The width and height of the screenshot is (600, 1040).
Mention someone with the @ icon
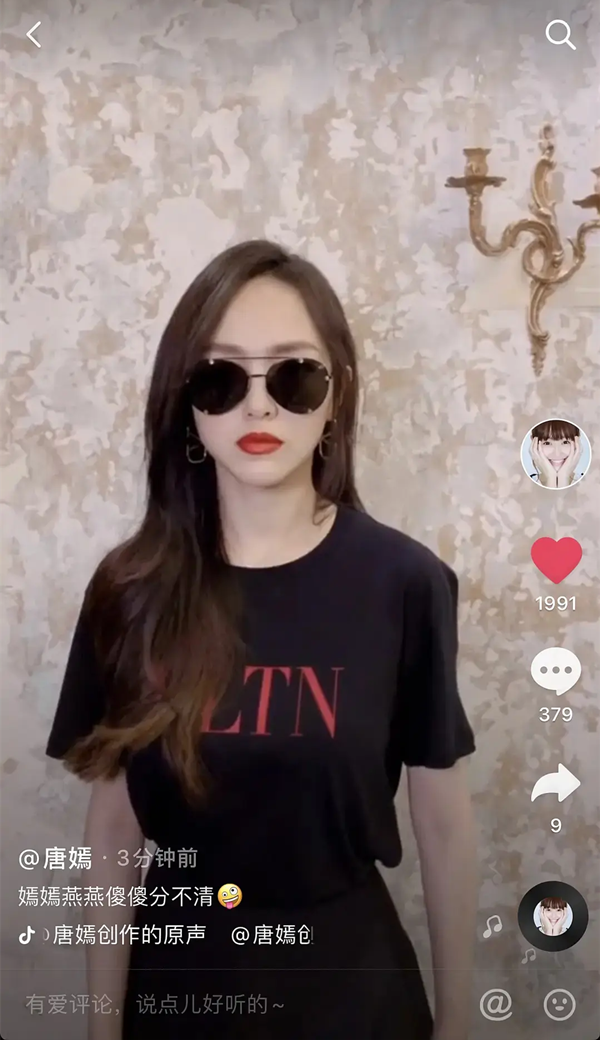pos(495,1003)
